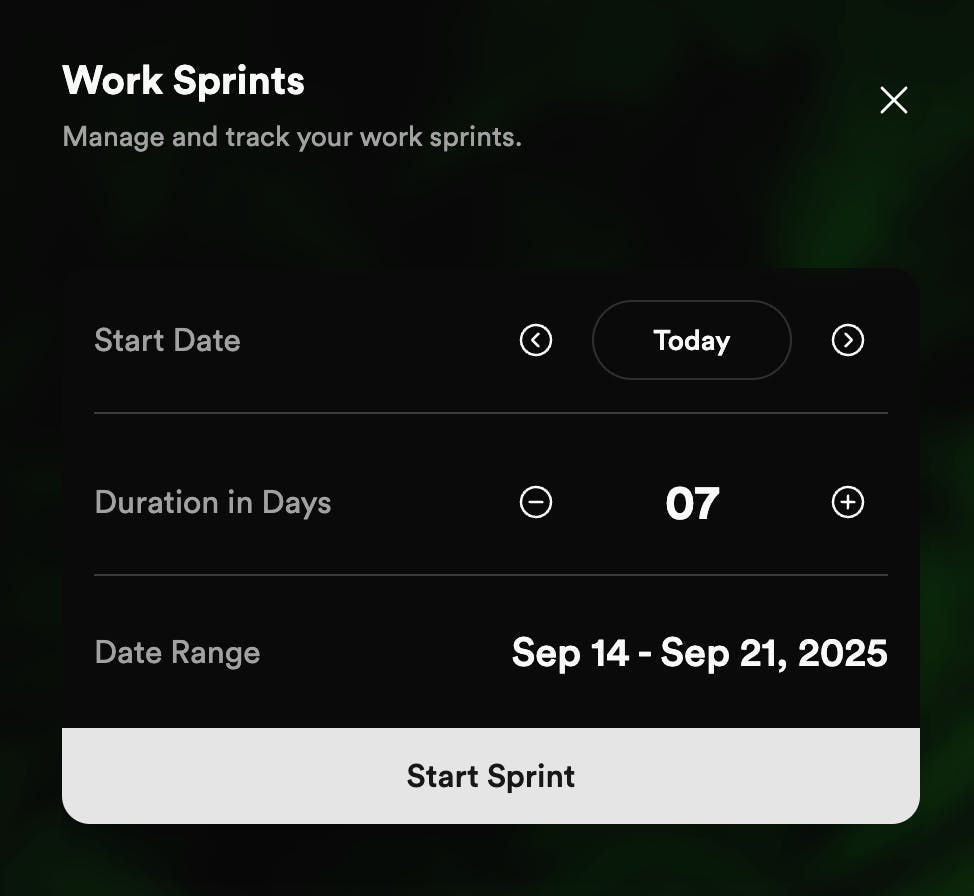Decrease duration in days
This screenshot has height=896, width=974.
[536, 502]
